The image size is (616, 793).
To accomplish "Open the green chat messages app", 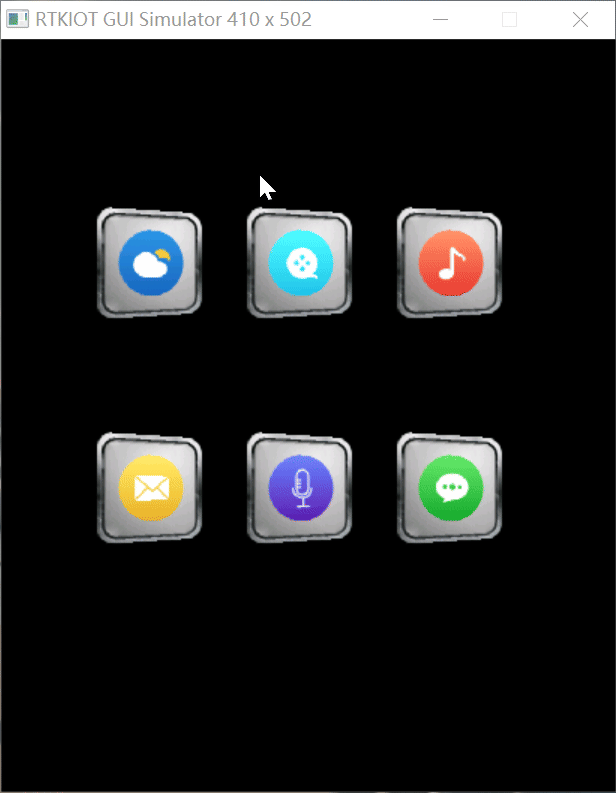I will point(450,488).
